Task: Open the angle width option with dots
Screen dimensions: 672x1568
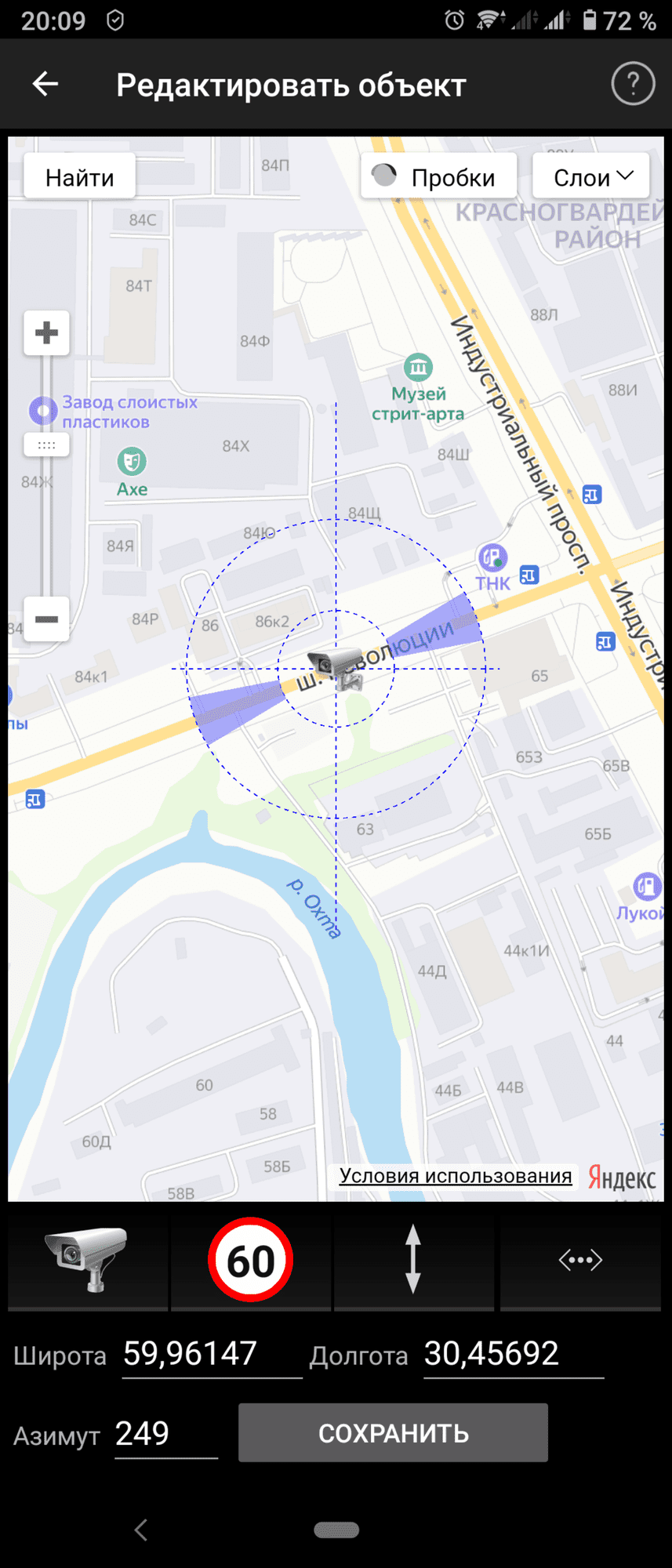Action: [580, 1260]
